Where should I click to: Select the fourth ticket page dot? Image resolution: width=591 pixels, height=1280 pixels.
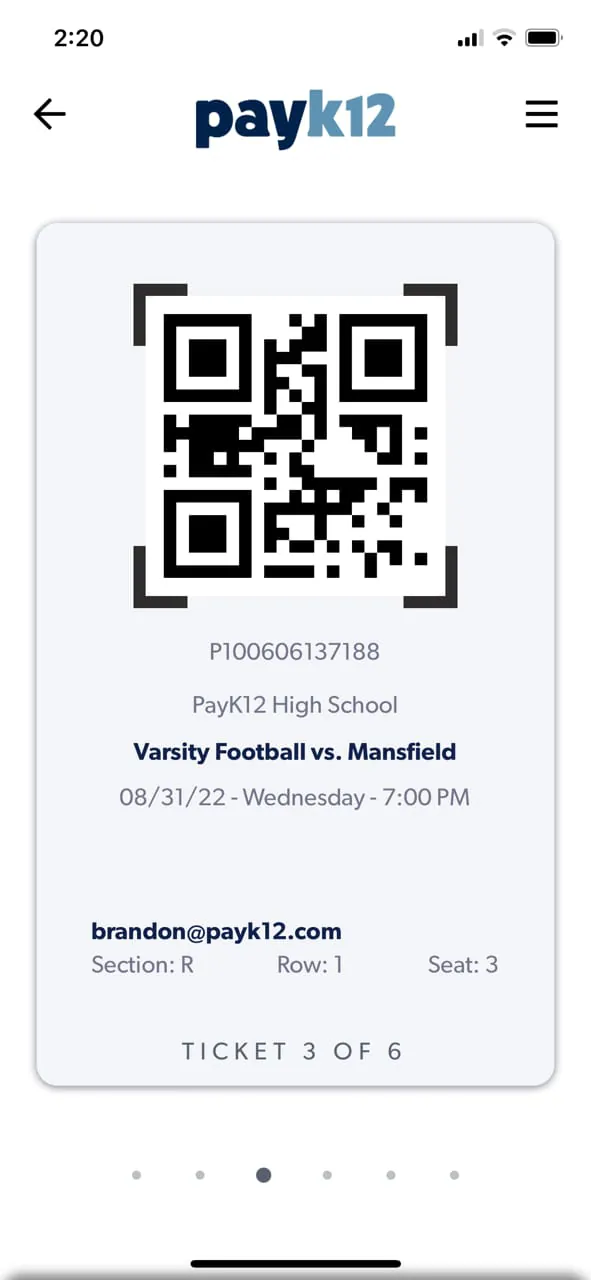pos(327,1175)
